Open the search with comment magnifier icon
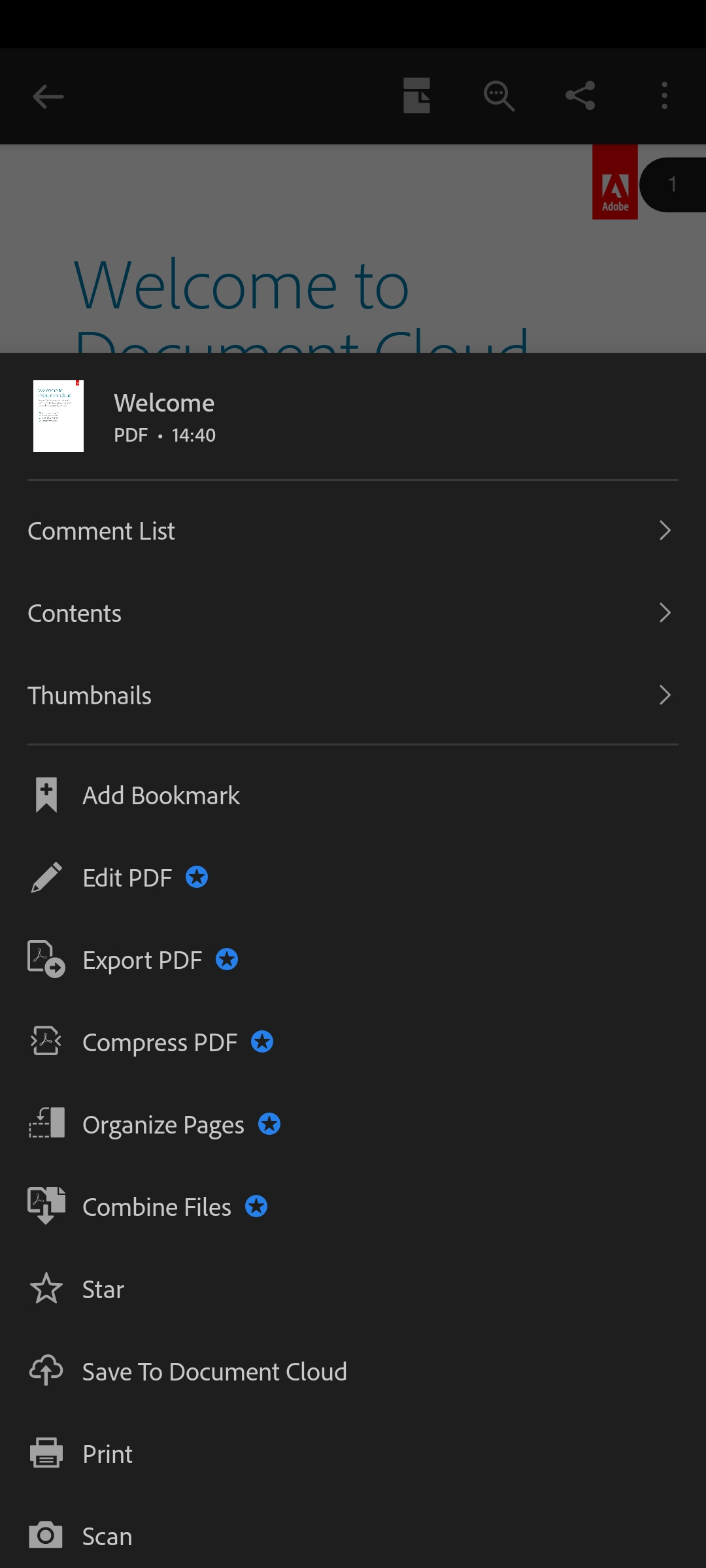Screen dimensions: 706x1568 pyautogui.click(x=499, y=96)
